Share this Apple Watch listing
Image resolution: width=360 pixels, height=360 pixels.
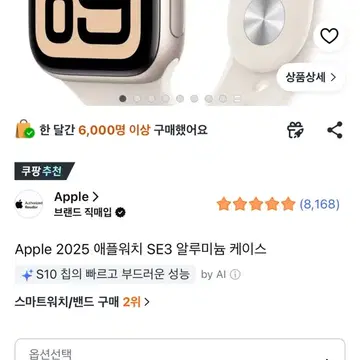click(x=335, y=130)
